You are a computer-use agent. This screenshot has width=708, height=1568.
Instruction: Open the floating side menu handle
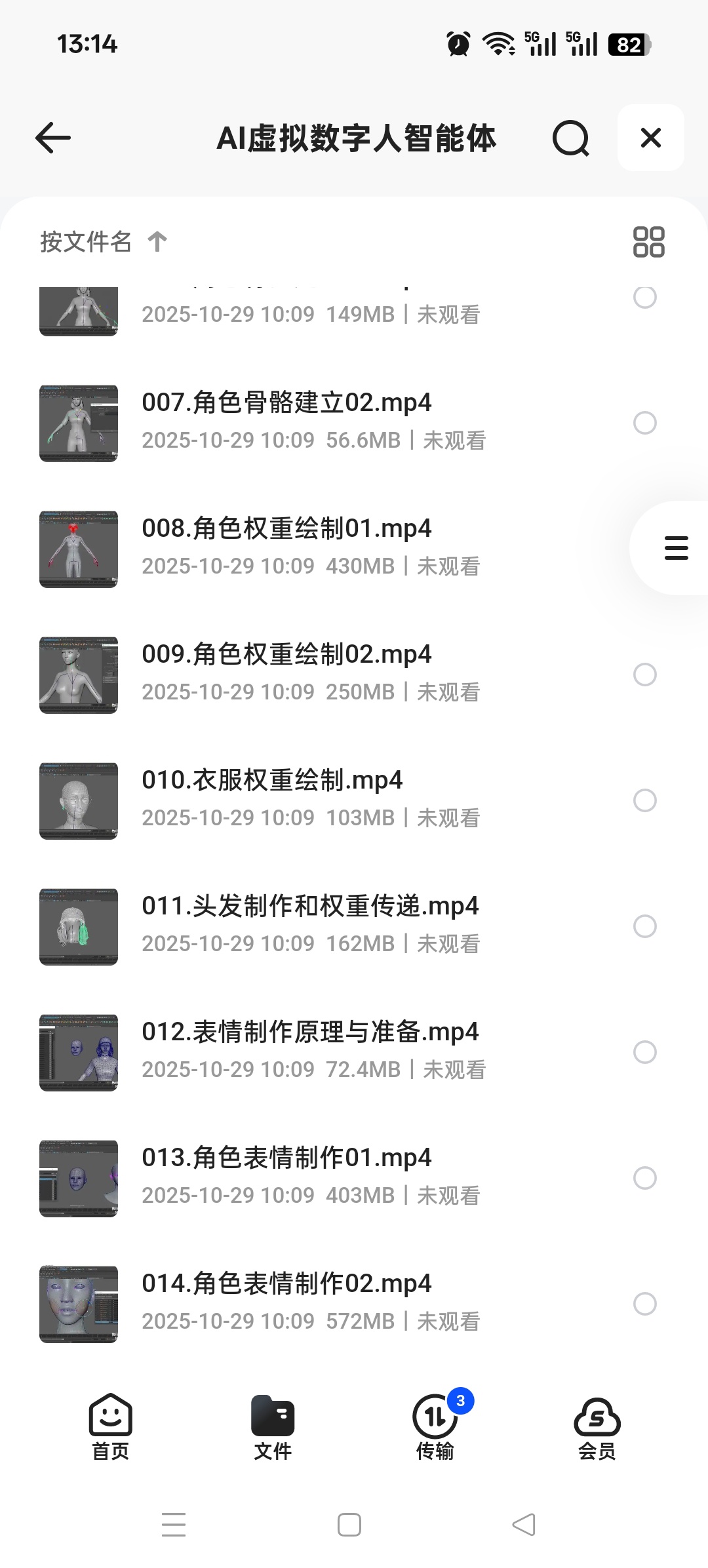pyautogui.click(x=676, y=548)
